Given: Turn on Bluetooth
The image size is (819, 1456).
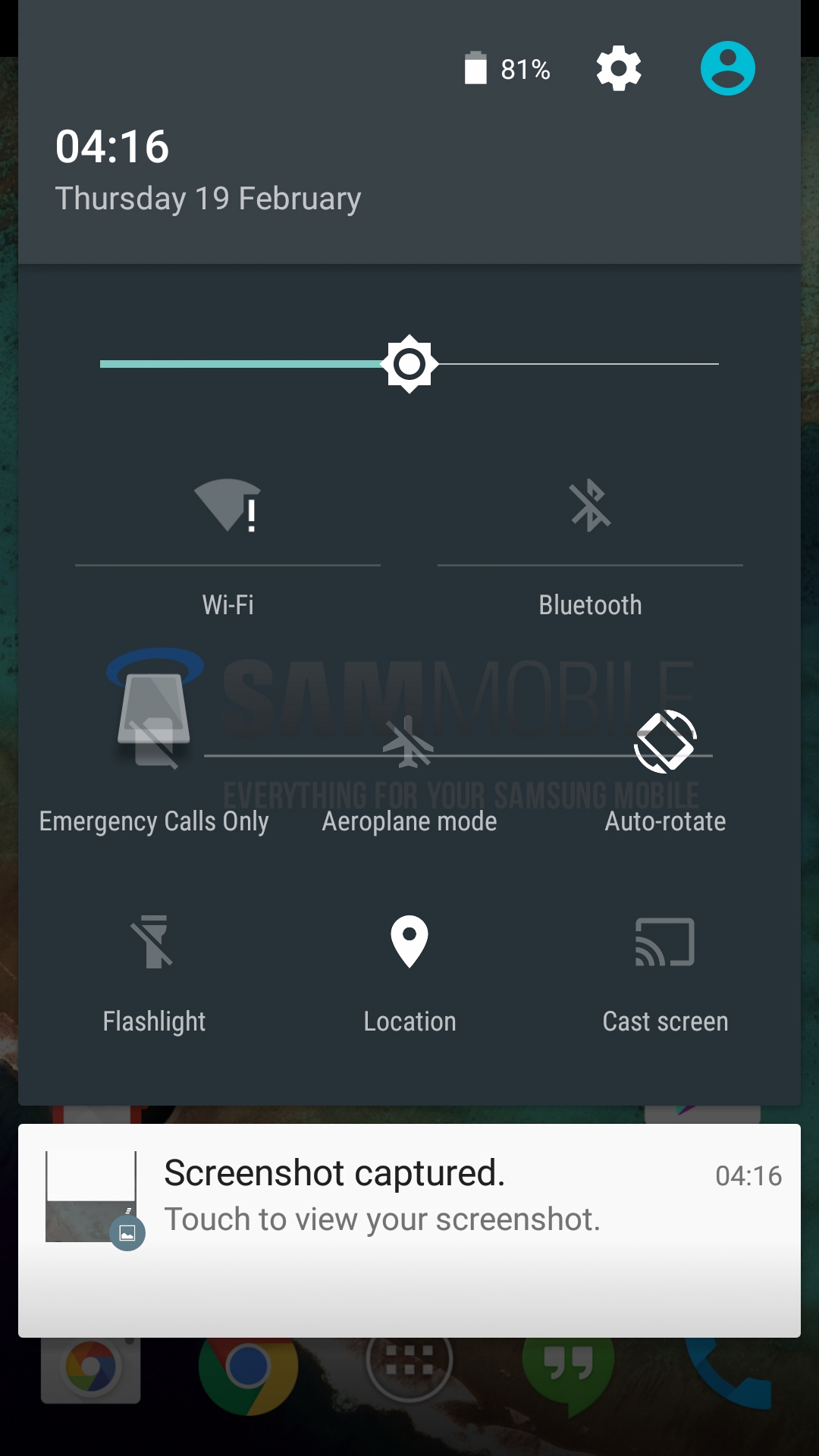Looking at the screenshot, I should tap(590, 506).
